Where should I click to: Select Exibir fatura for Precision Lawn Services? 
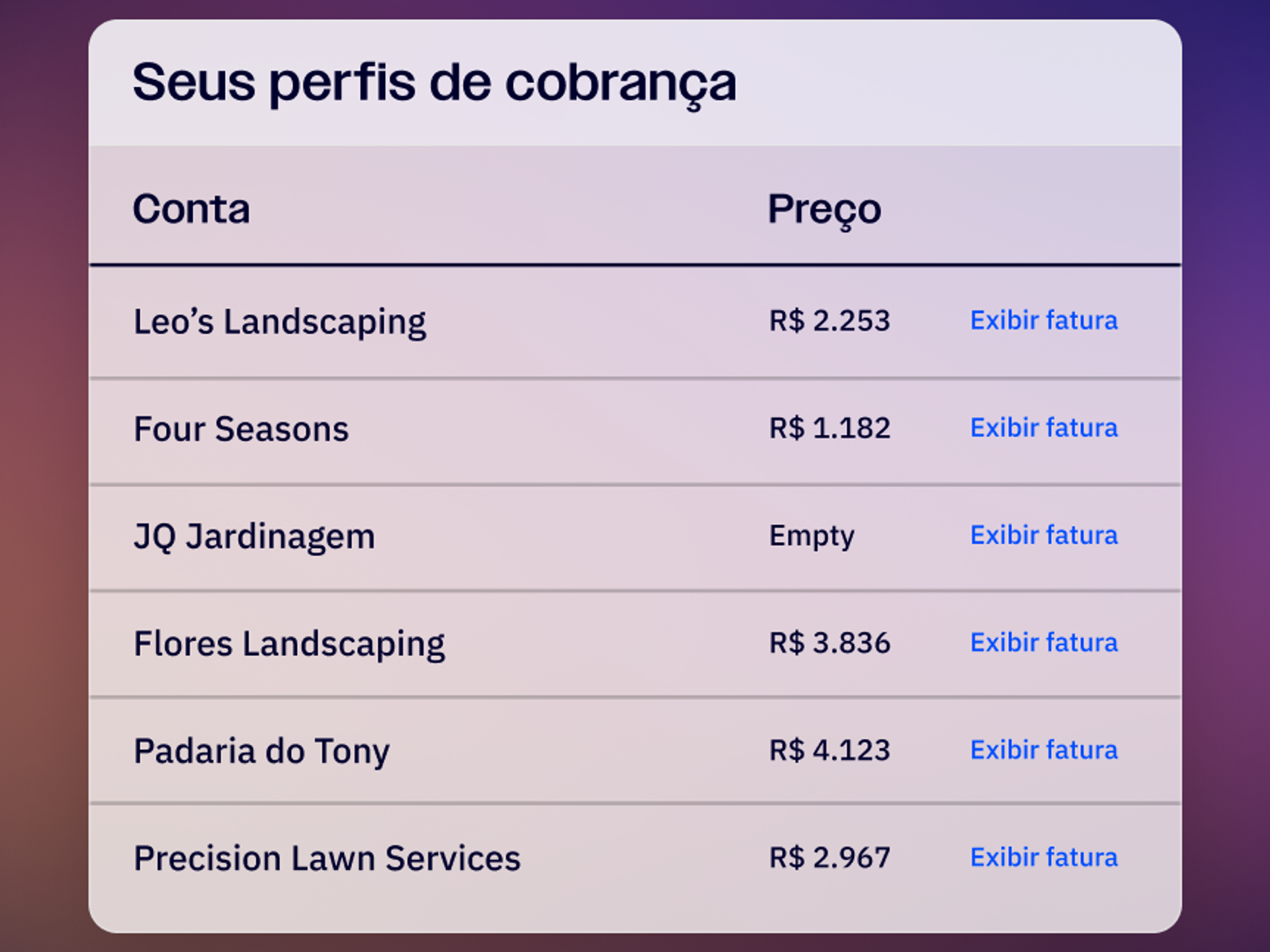(x=1043, y=857)
